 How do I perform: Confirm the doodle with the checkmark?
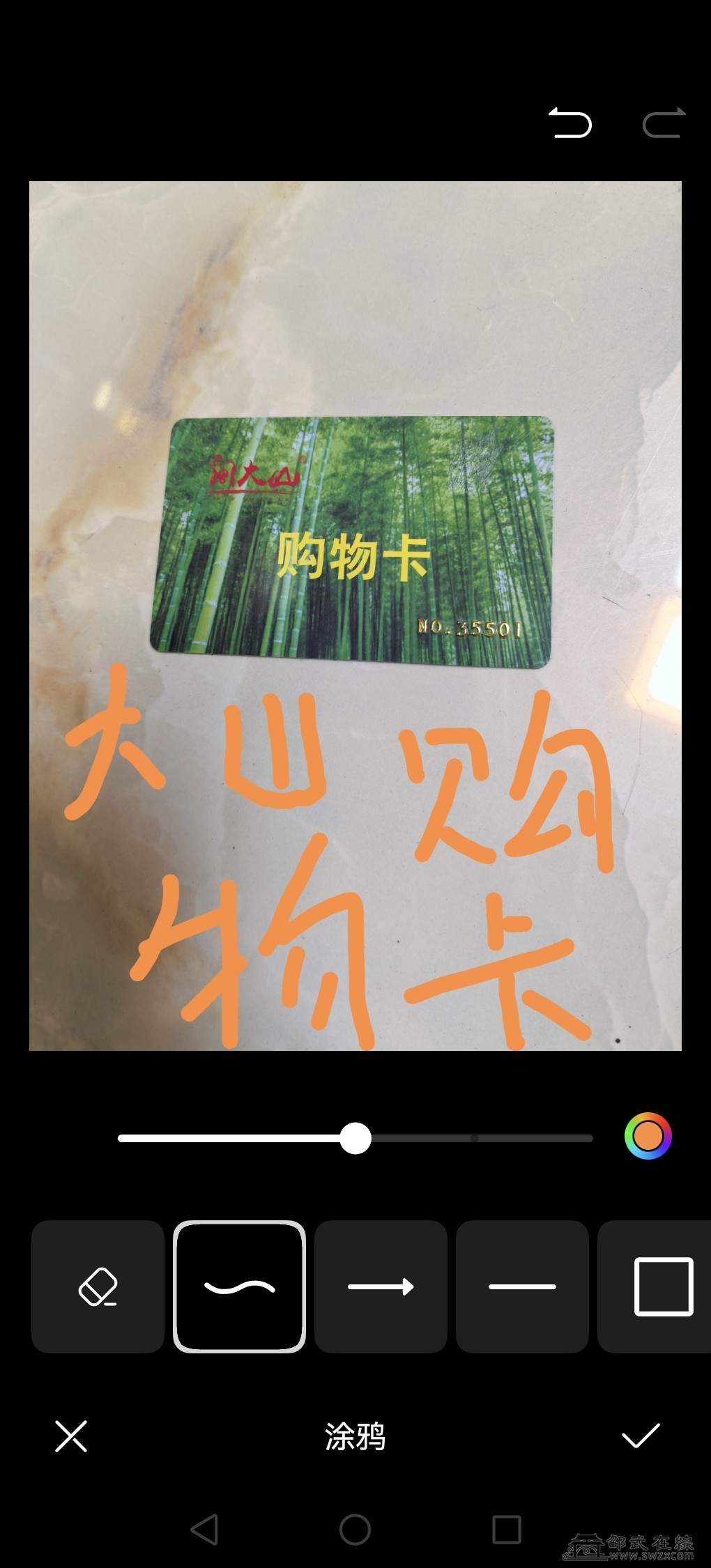coord(640,1436)
